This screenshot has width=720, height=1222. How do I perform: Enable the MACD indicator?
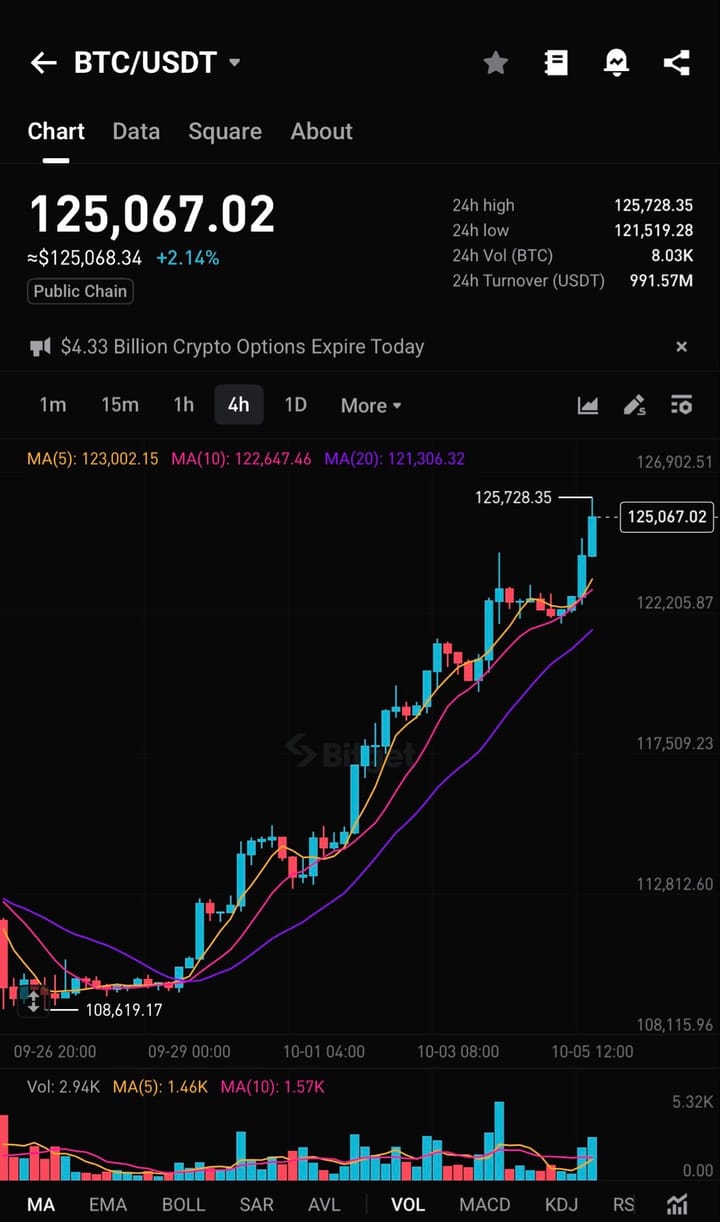[x=485, y=1205]
